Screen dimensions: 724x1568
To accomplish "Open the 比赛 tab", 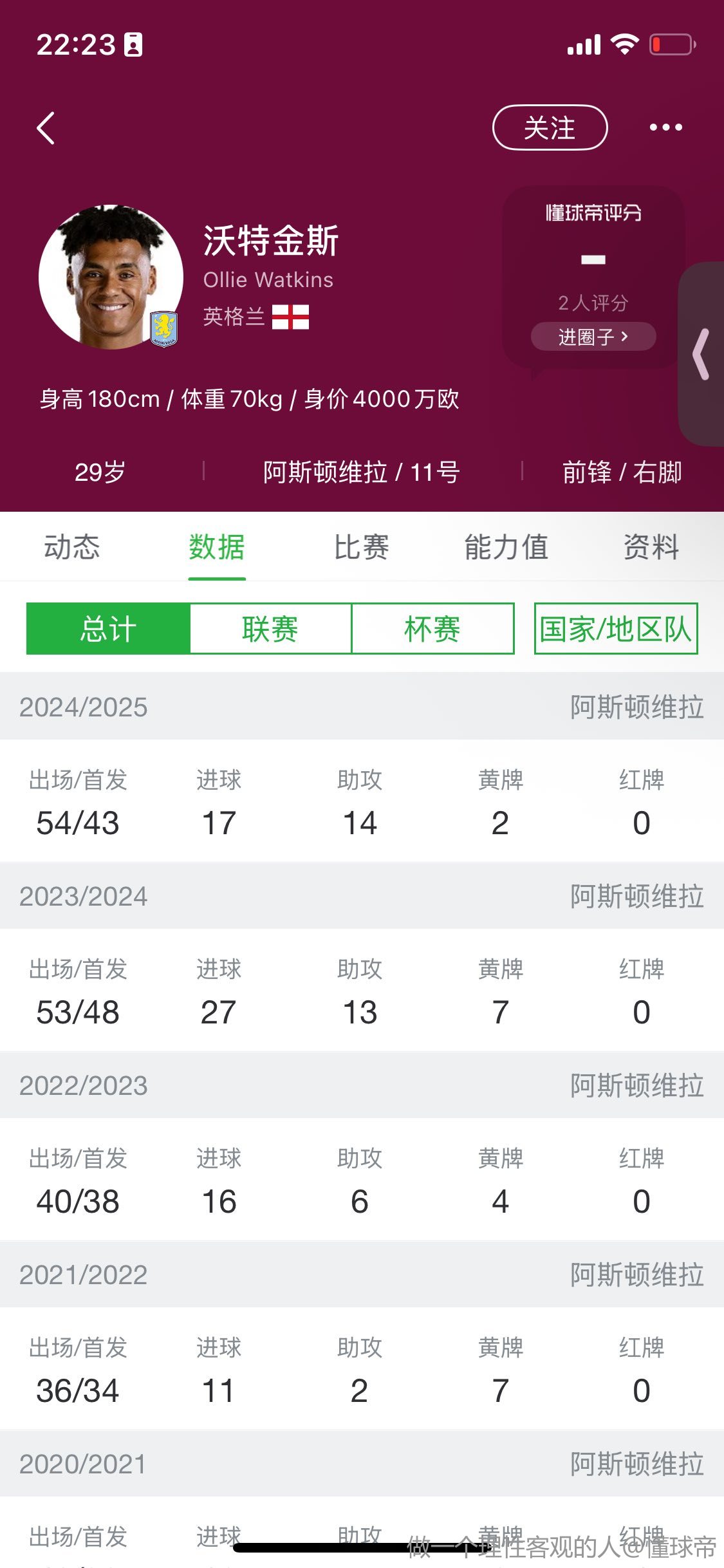I will pyautogui.click(x=362, y=547).
